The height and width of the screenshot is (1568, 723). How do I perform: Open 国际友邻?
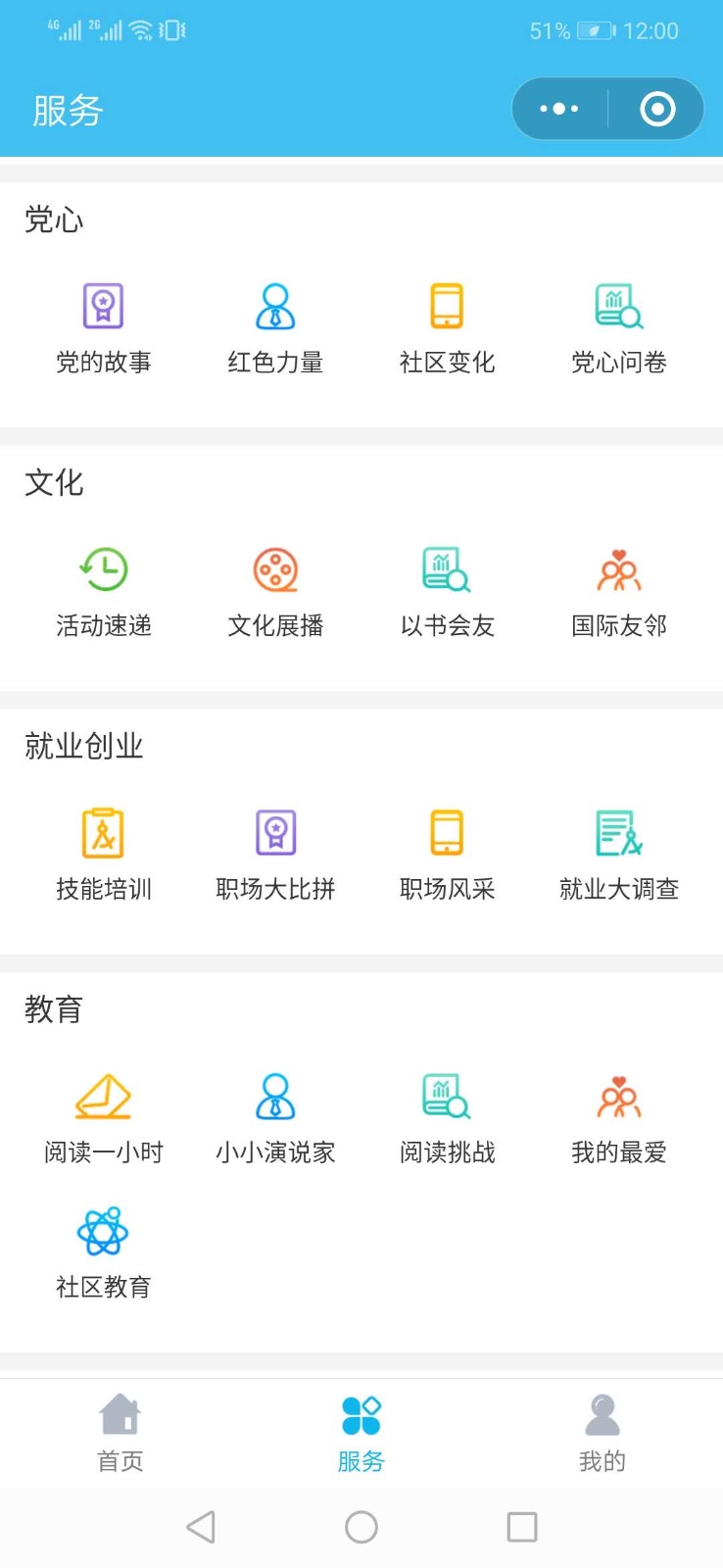tap(619, 592)
